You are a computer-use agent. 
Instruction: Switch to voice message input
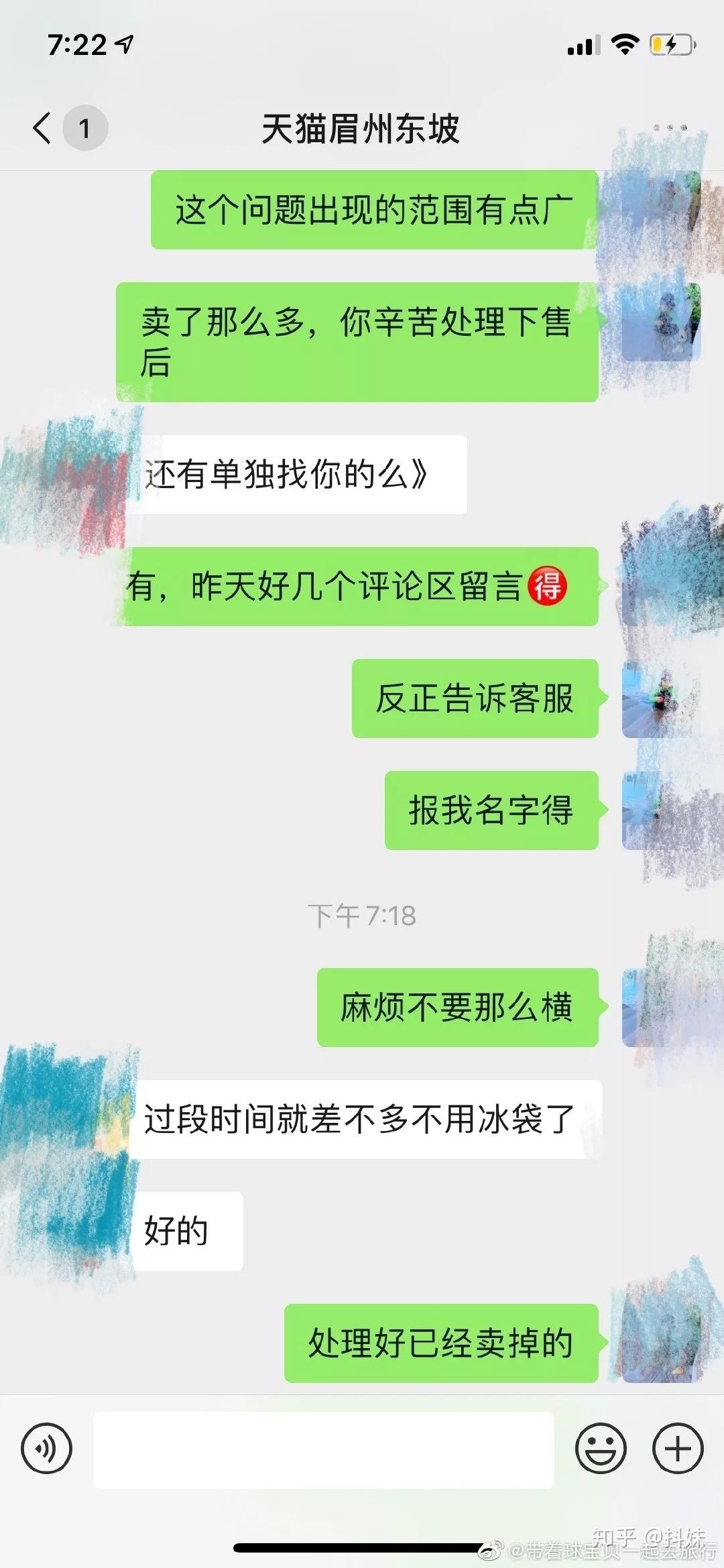pos(46,1448)
